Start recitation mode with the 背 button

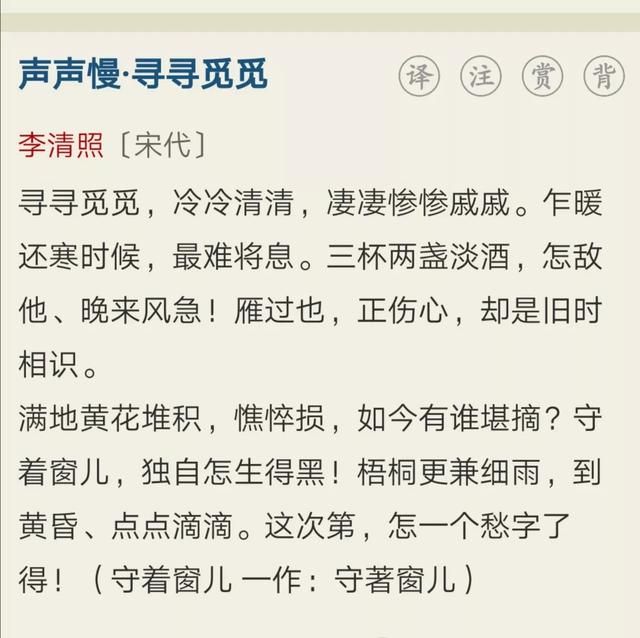pos(602,77)
